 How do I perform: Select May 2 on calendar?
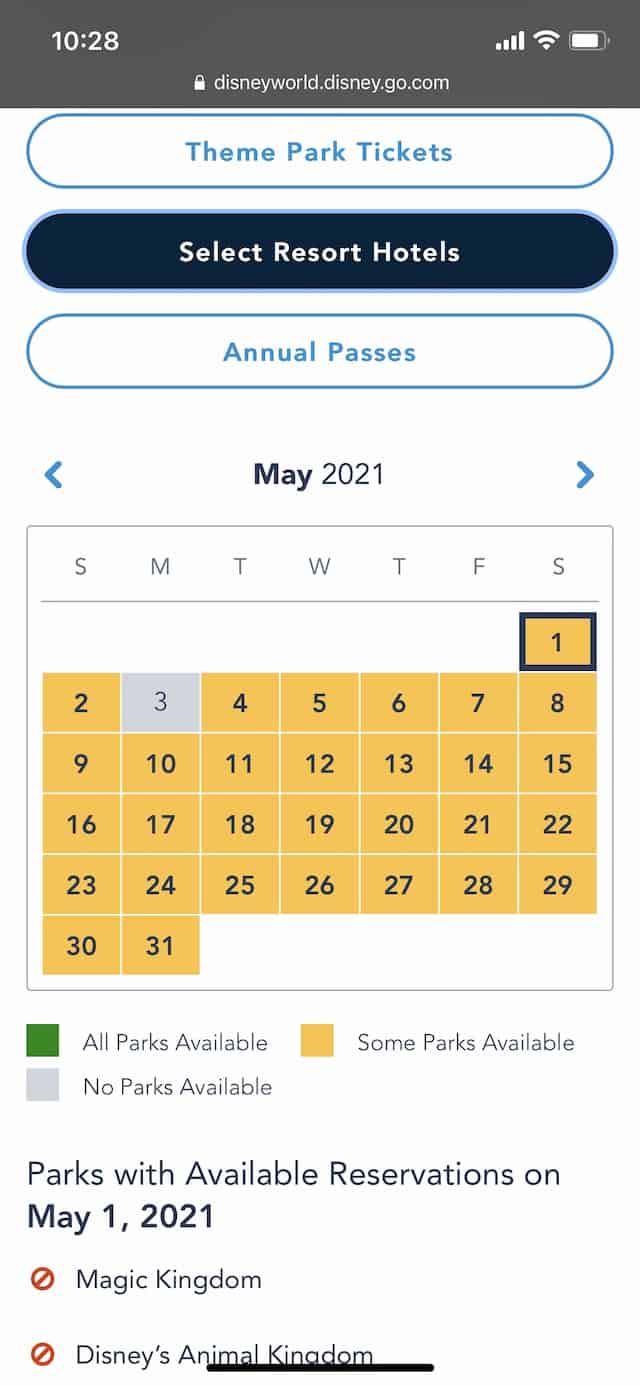coord(81,703)
